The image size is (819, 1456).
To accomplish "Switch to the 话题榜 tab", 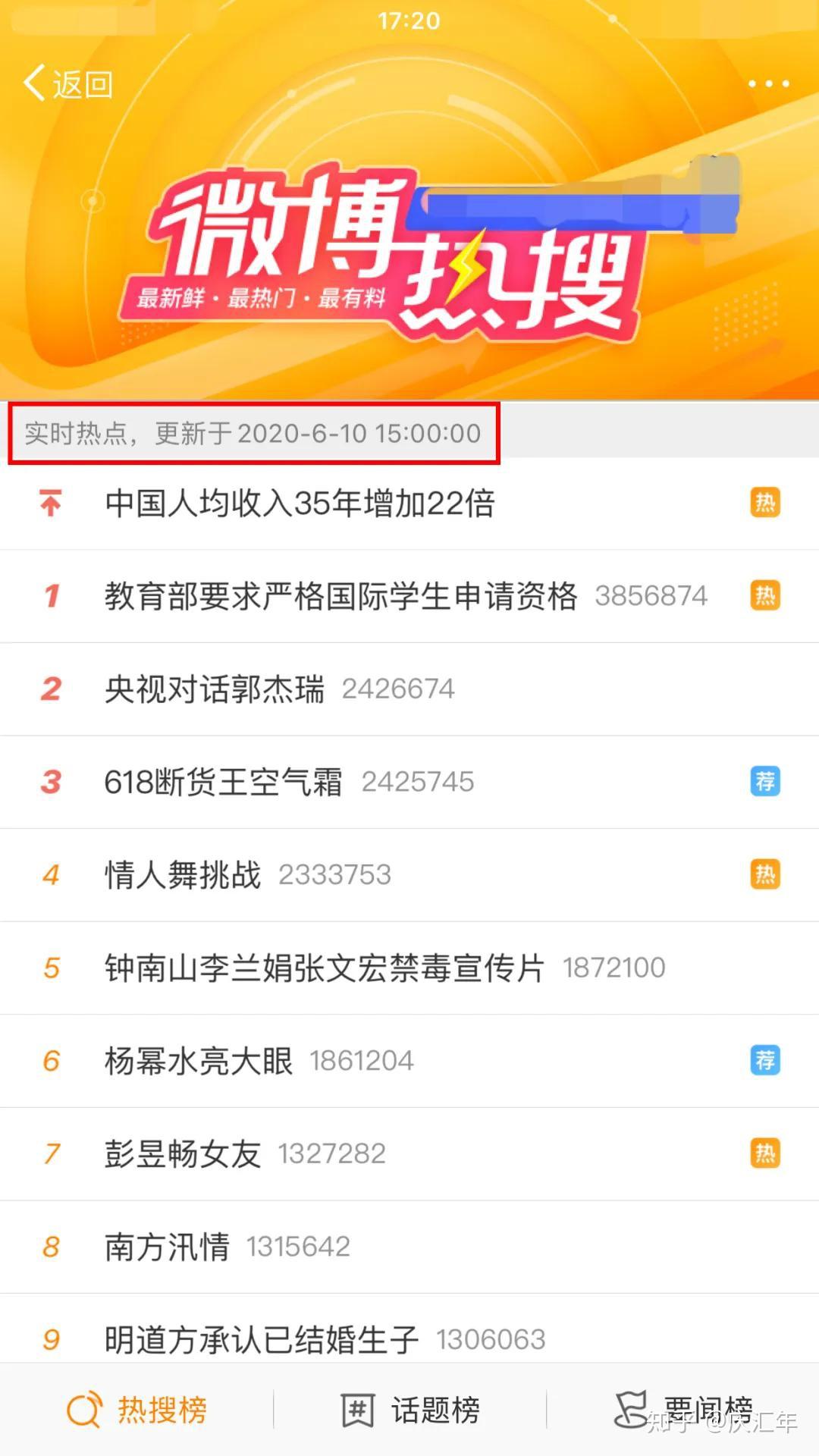I will coord(410,1410).
